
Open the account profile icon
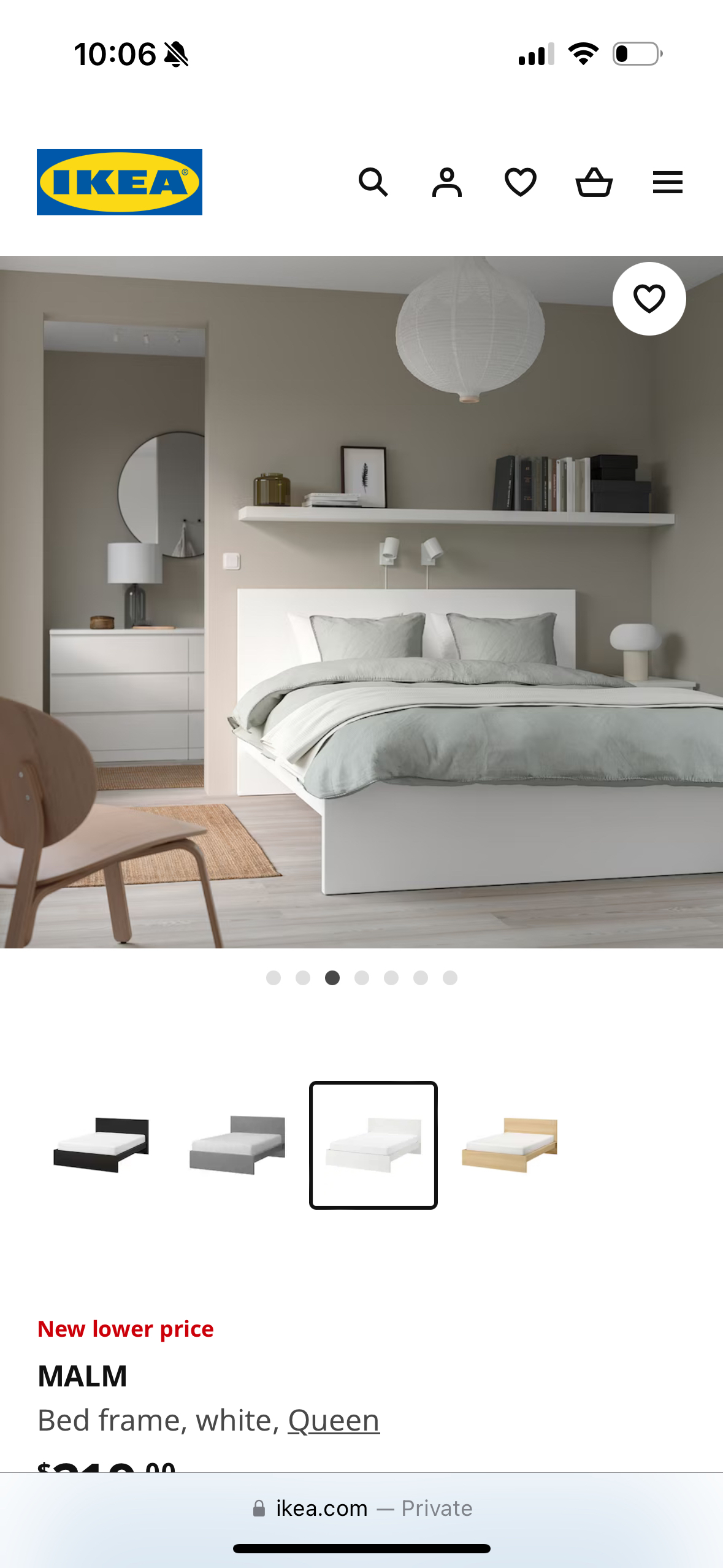pos(447,182)
